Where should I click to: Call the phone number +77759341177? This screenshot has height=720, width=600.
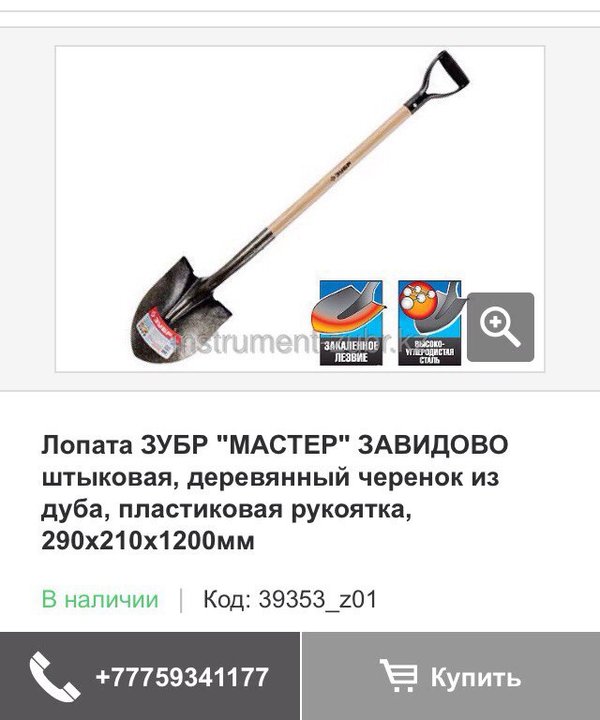[150, 677]
